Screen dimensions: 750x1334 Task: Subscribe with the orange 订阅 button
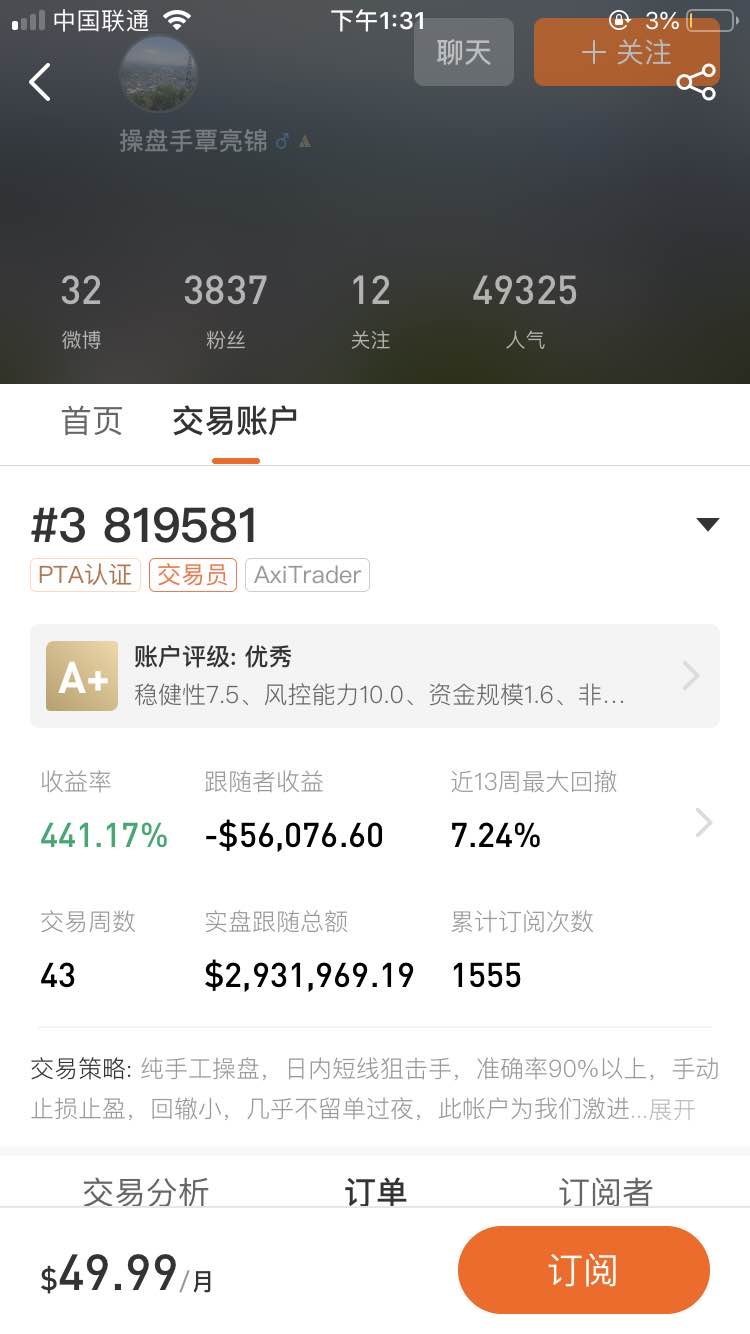pos(584,1270)
